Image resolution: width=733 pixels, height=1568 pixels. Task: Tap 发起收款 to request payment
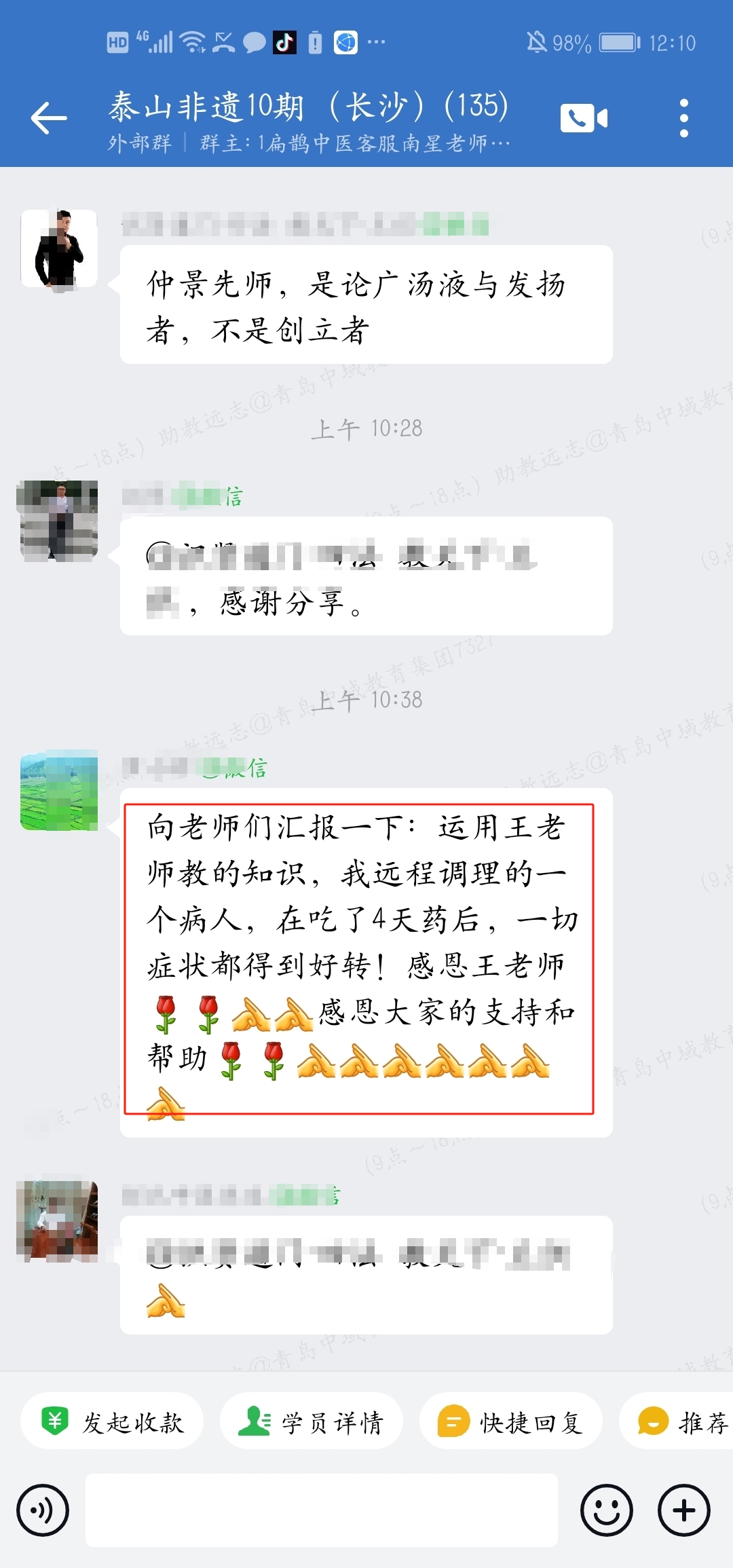click(x=113, y=1422)
